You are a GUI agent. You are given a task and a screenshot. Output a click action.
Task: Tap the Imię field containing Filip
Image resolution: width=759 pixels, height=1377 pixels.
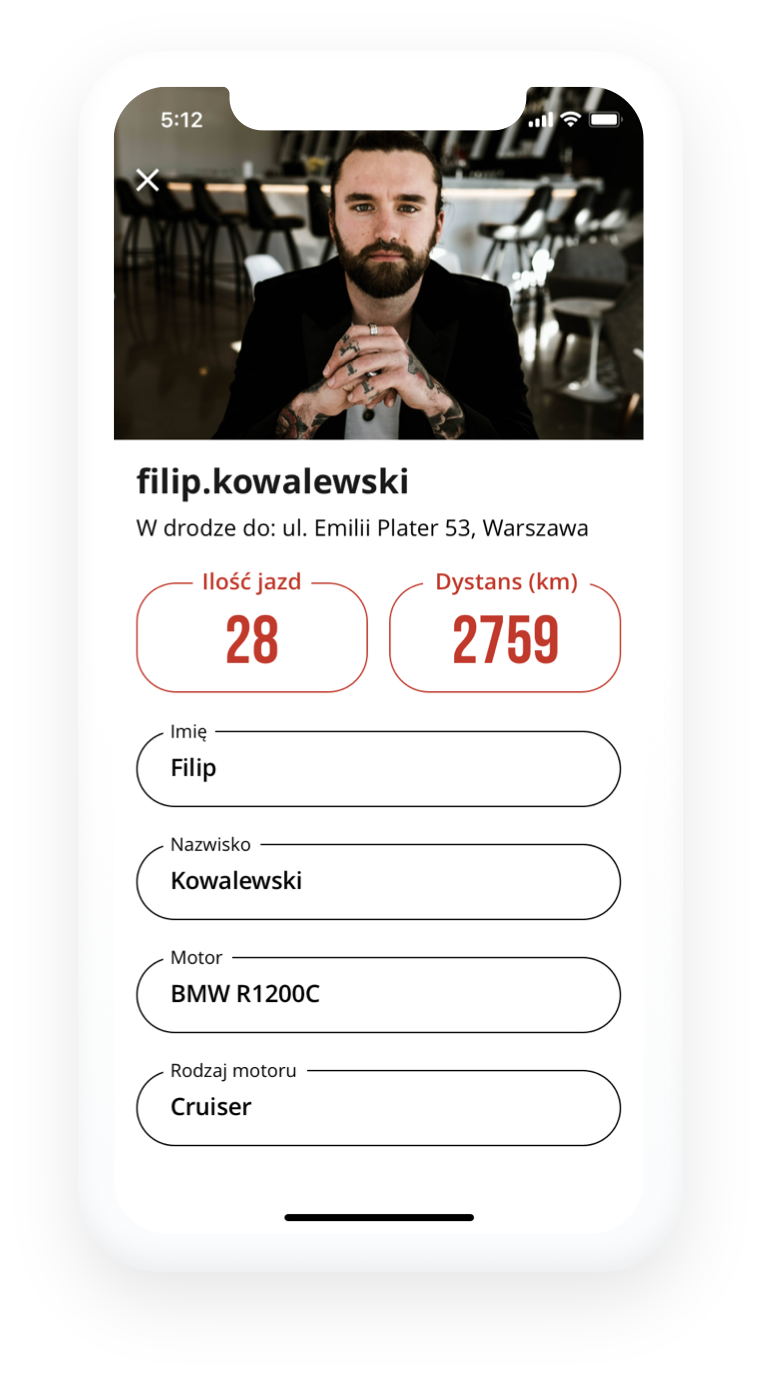tap(378, 769)
